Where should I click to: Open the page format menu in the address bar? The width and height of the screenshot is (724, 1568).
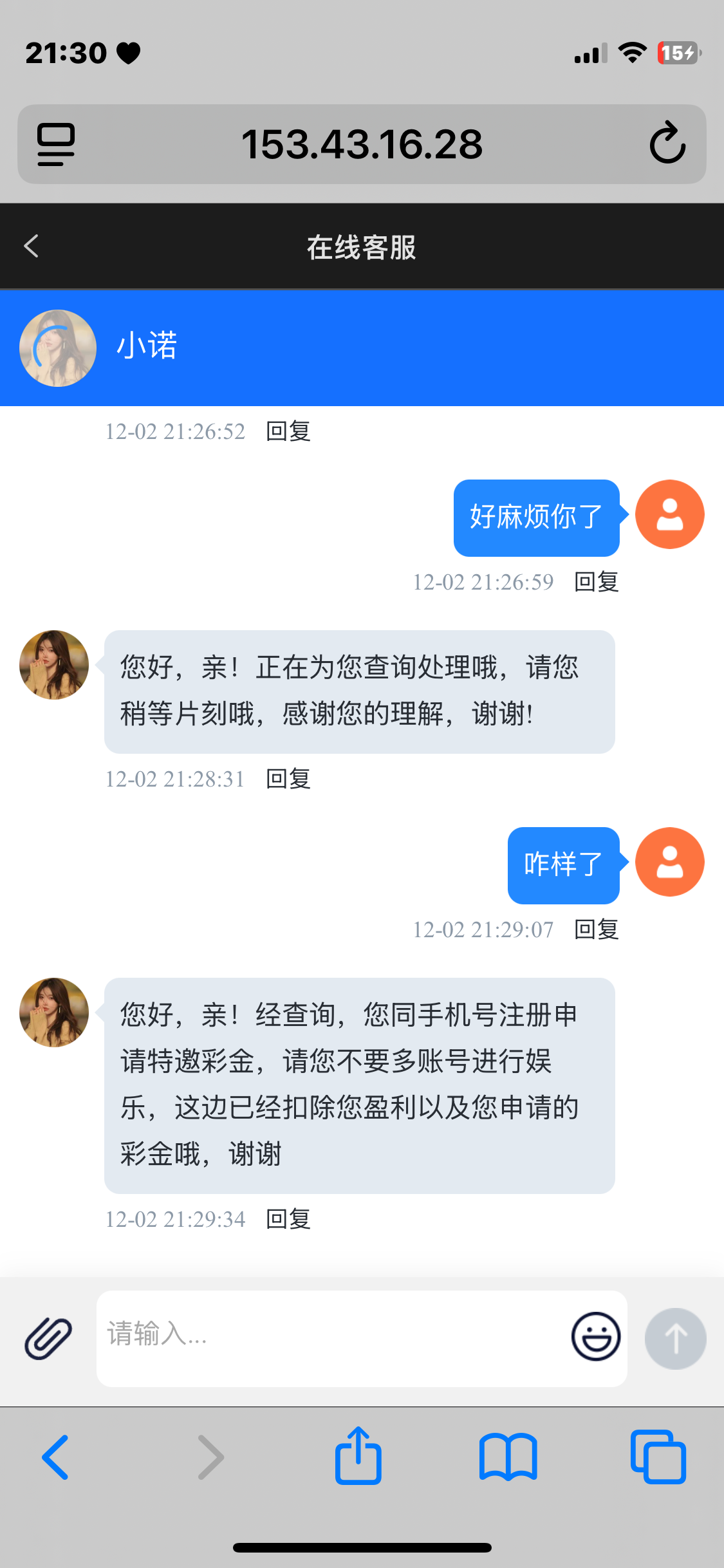(x=56, y=144)
